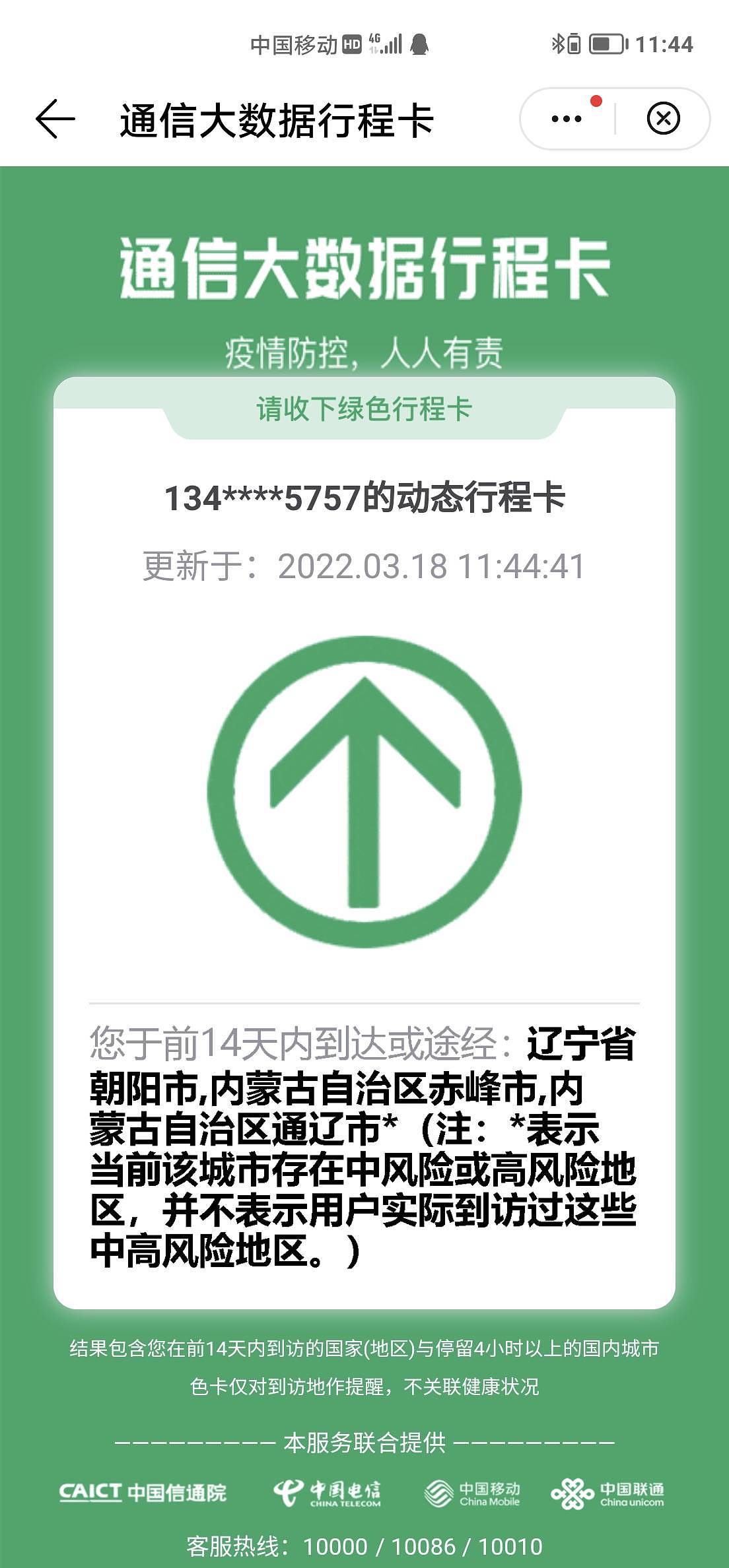Image resolution: width=729 pixels, height=1568 pixels.
Task: Open the mini program more options menu
Action: (566, 119)
